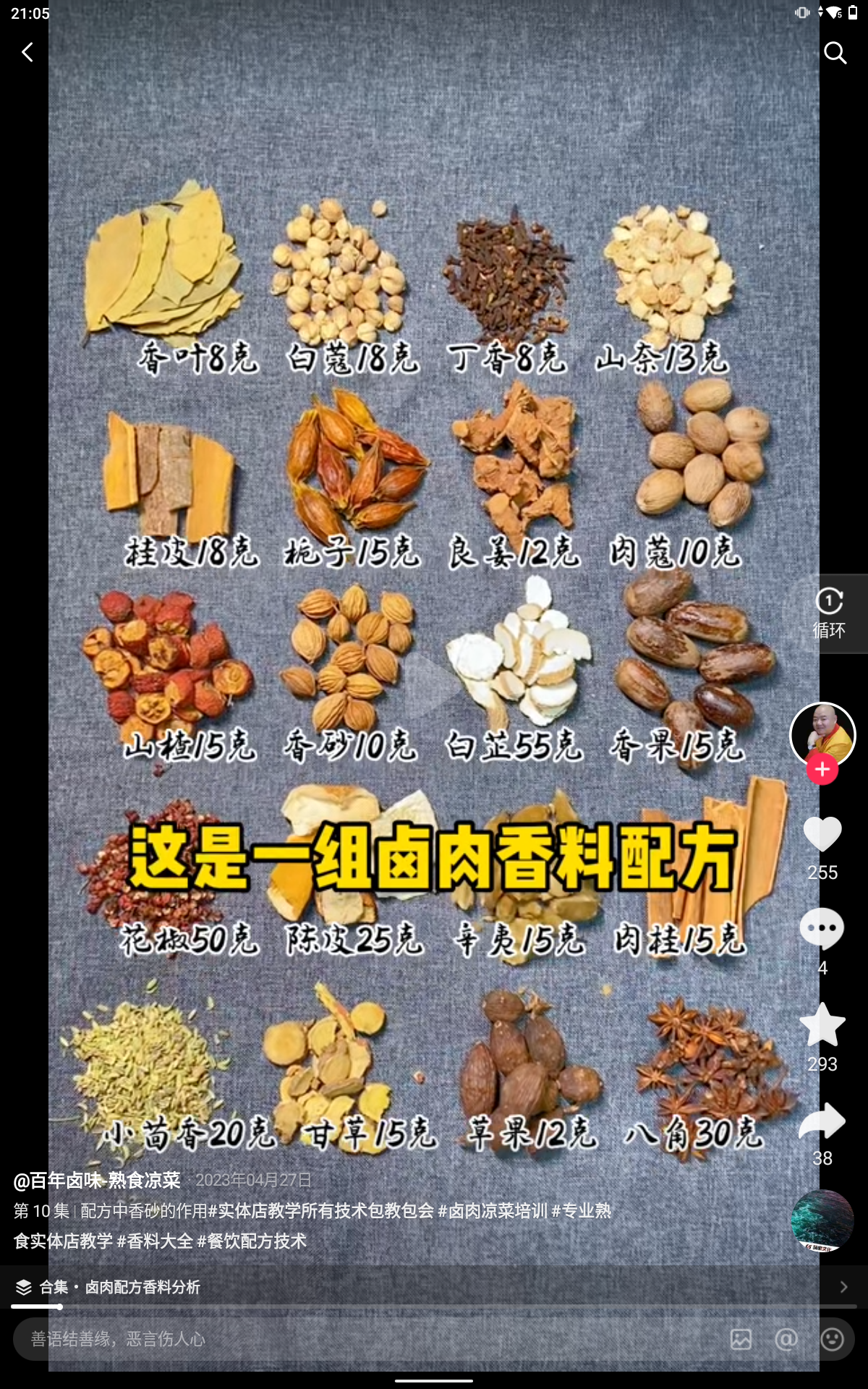This screenshot has height=1389, width=868.
Task: Follow the creator with the red plus
Action: (x=822, y=770)
